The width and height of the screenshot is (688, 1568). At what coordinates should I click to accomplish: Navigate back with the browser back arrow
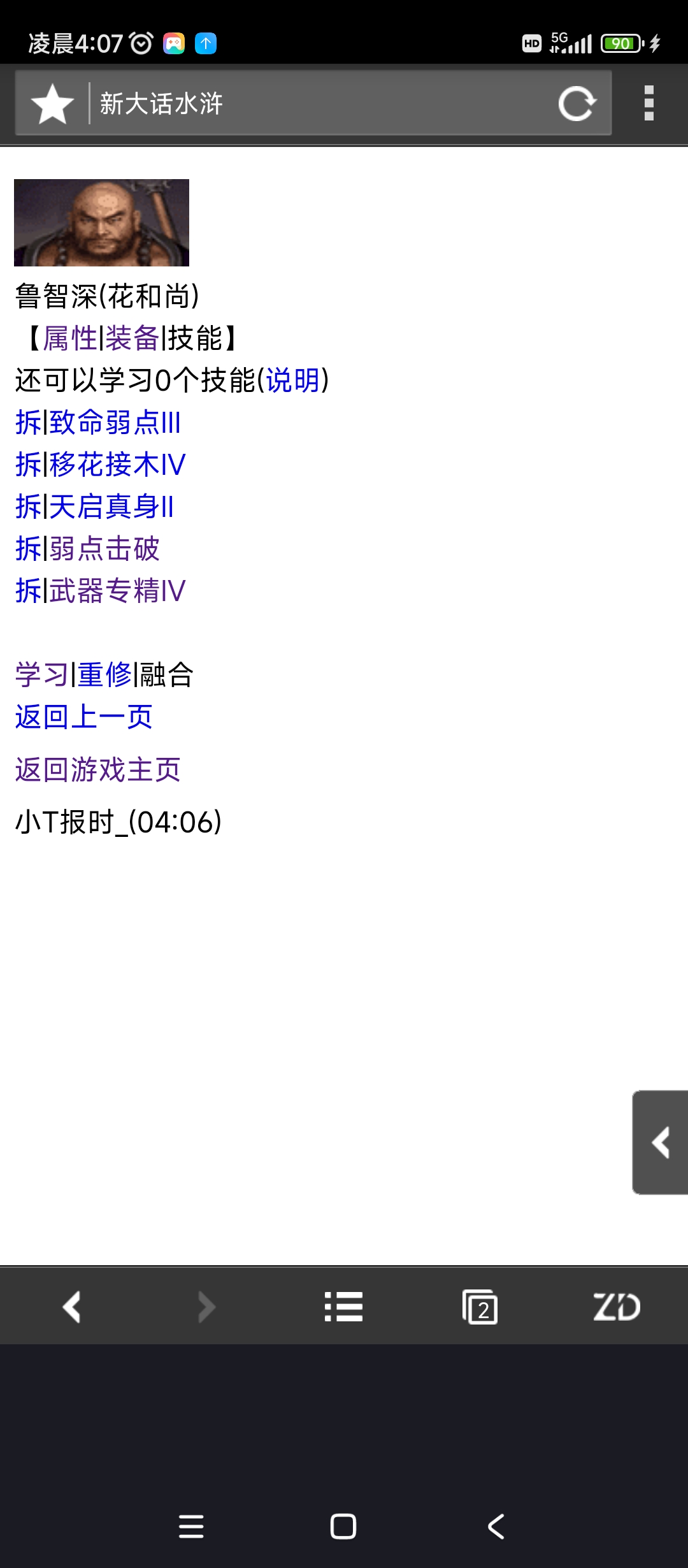[x=72, y=1307]
